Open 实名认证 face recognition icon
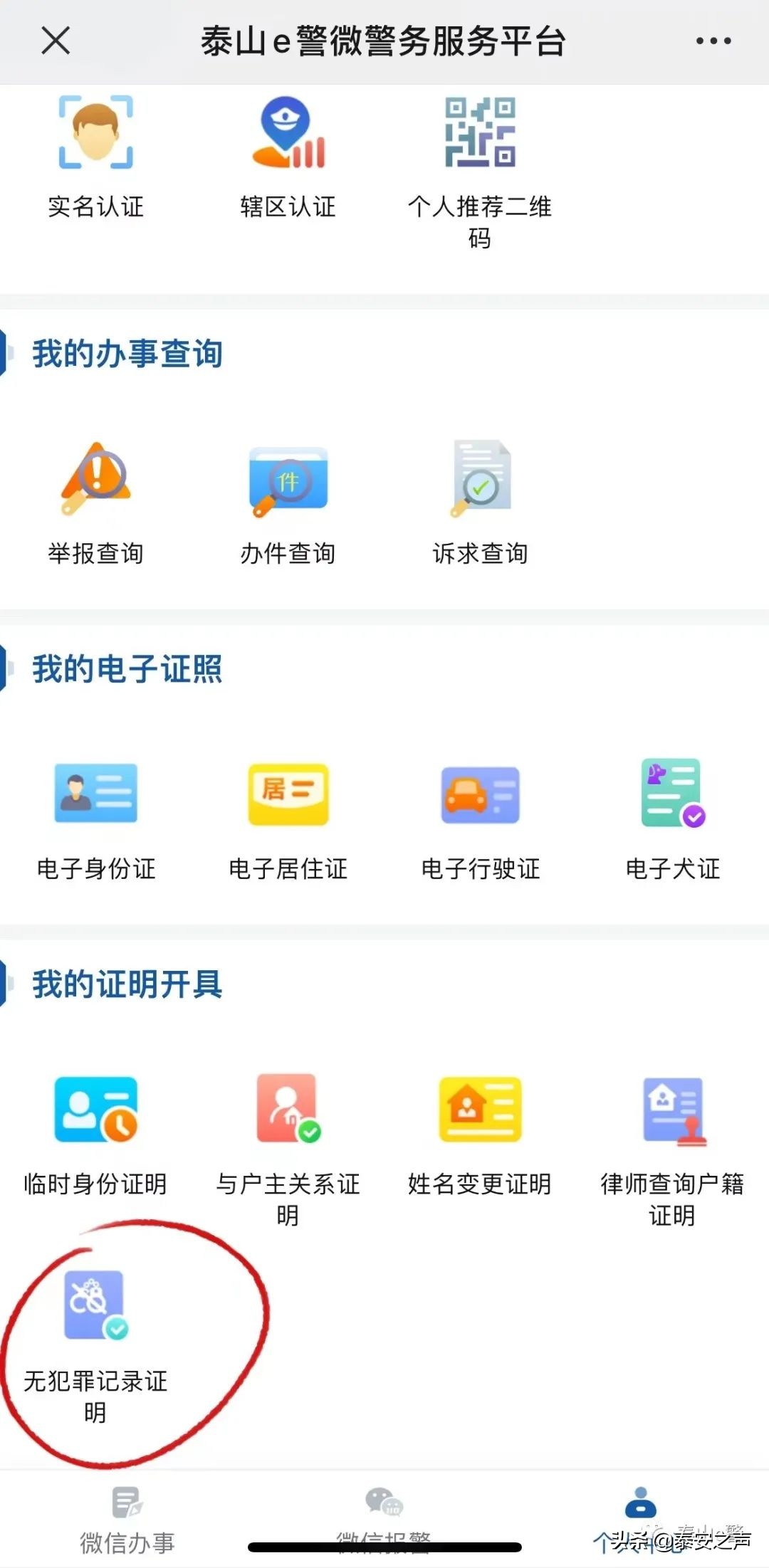 point(96,132)
